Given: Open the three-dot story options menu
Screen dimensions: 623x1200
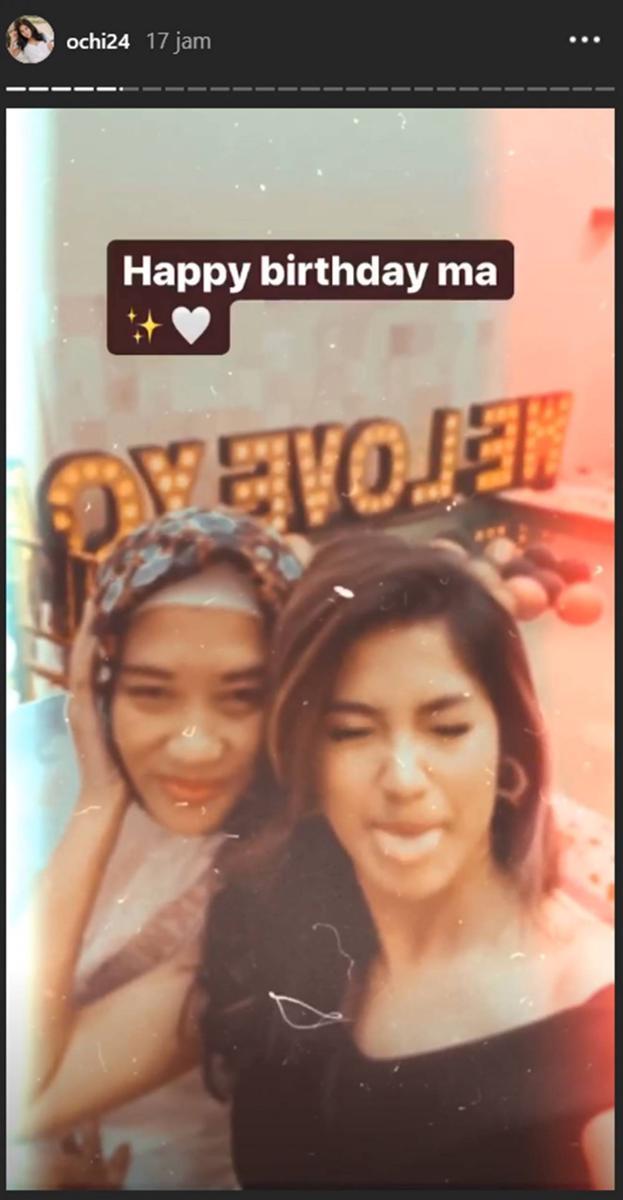Looking at the screenshot, I should 584,40.
